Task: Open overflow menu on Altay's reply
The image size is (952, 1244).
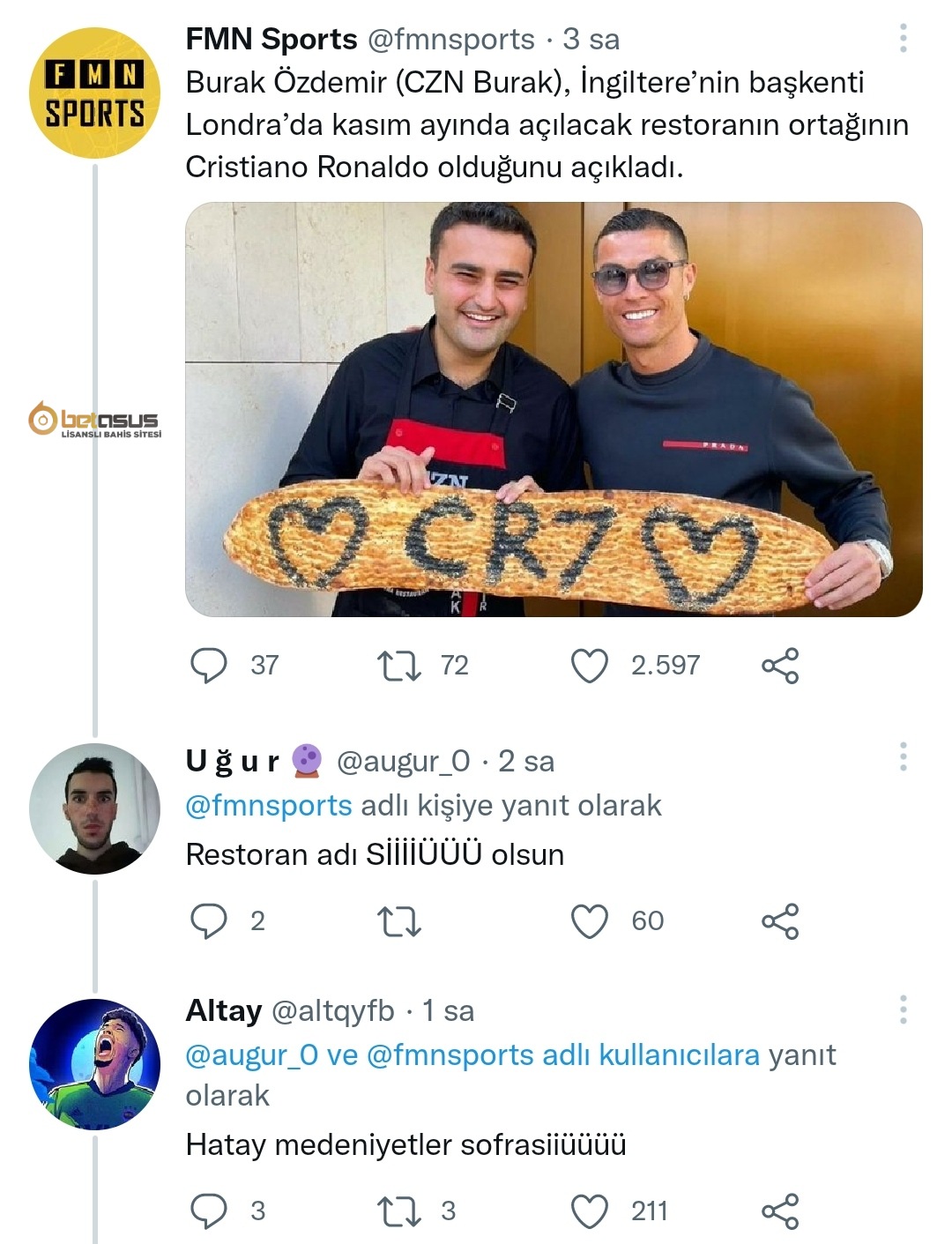Action: pos(903,1010)
